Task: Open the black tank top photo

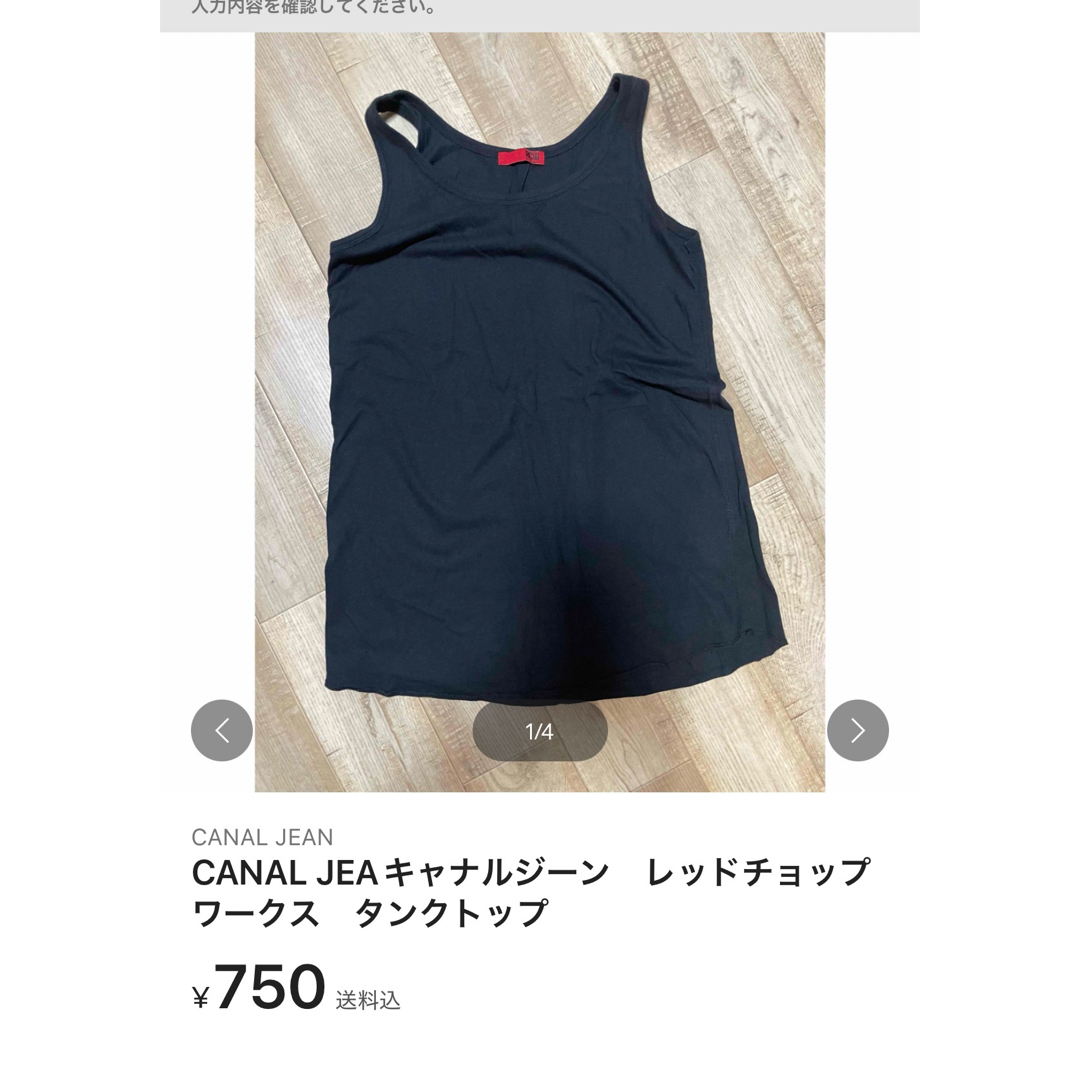Action: click(540, 400)
